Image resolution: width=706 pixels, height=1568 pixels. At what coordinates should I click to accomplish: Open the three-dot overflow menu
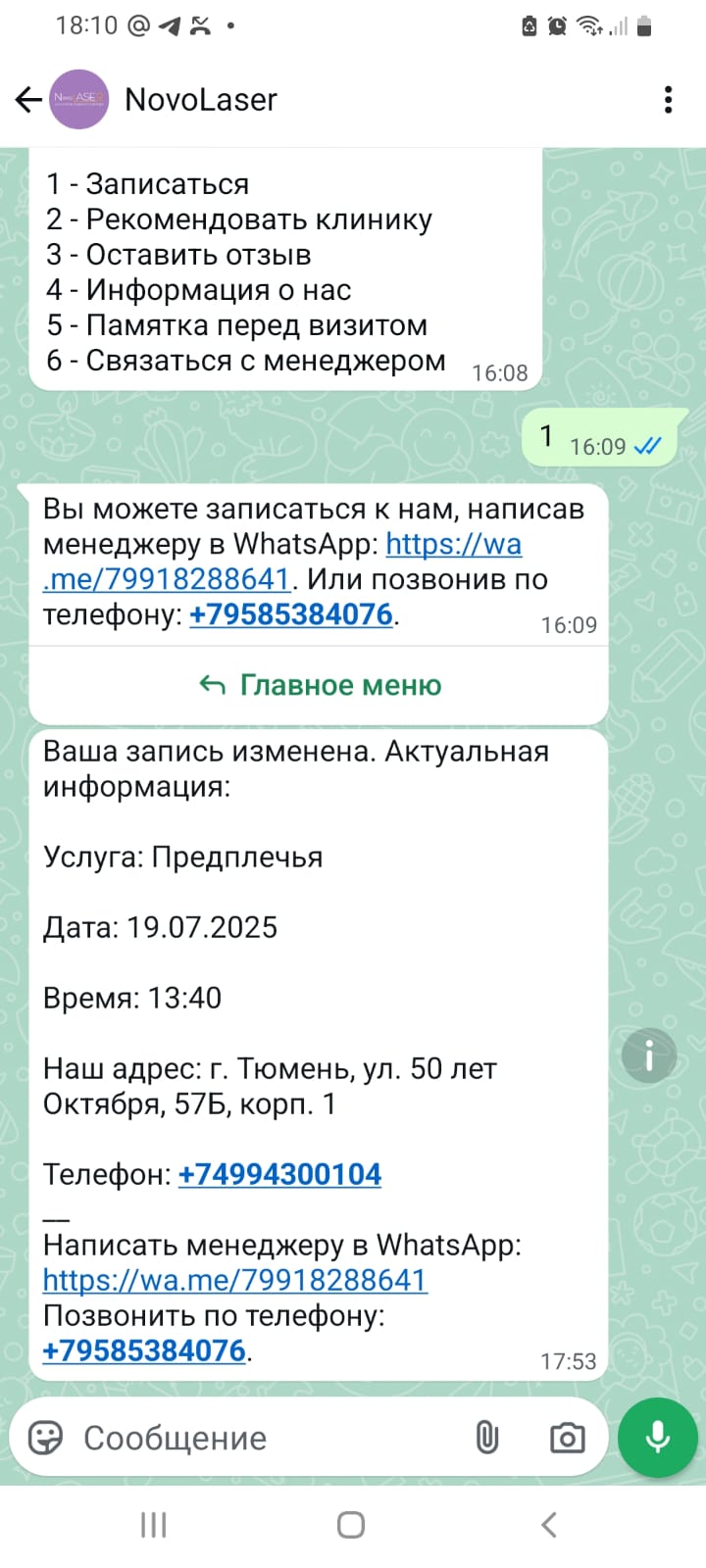[668, 99]
